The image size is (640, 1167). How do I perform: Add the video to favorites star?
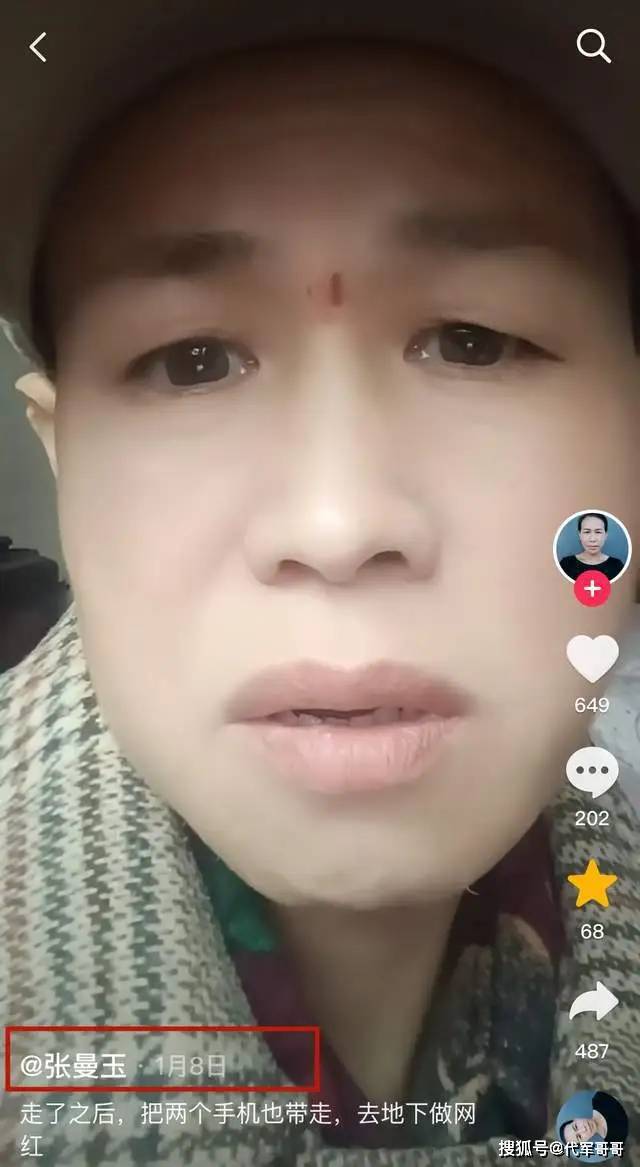[592, 884]
